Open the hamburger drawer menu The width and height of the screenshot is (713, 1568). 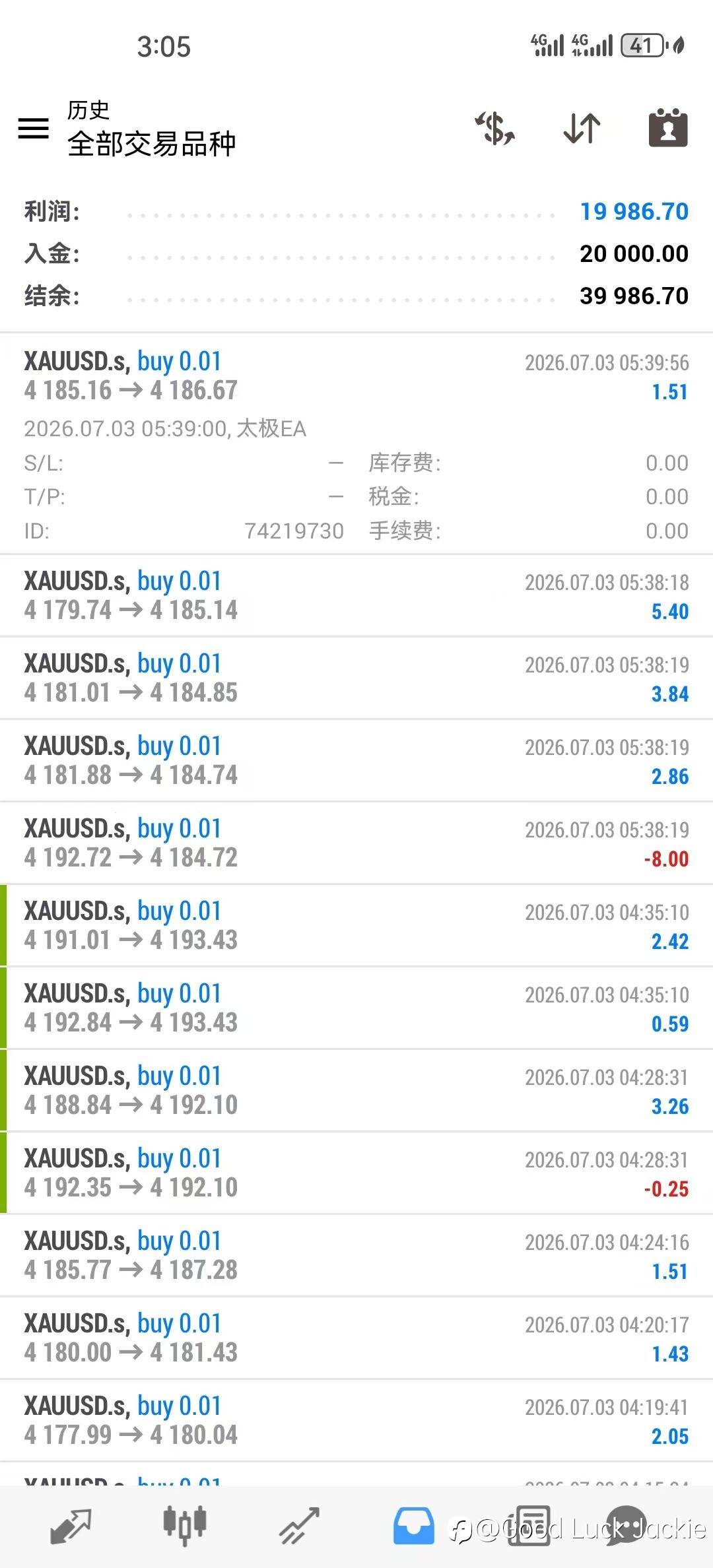33,128
